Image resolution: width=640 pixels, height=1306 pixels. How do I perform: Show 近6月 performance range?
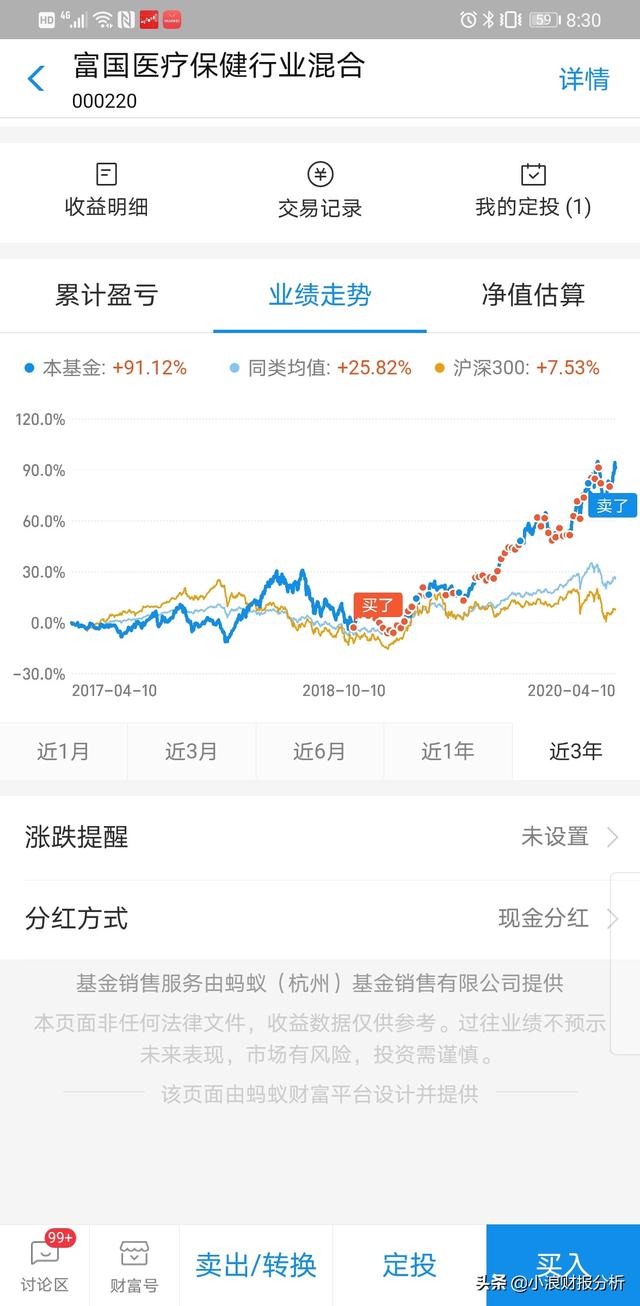(x=320, y=751)
